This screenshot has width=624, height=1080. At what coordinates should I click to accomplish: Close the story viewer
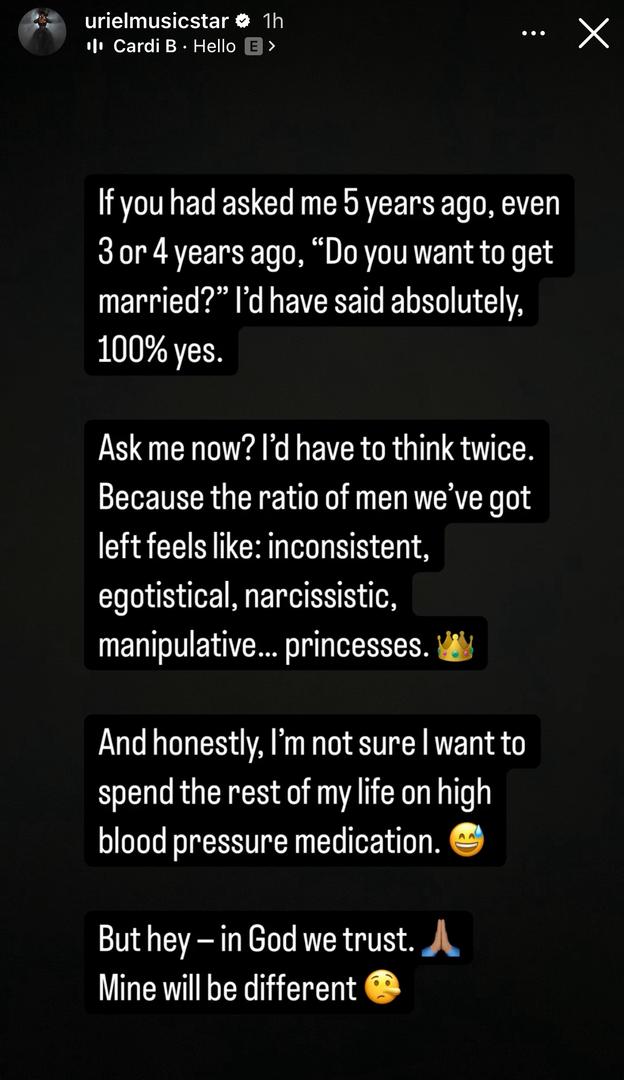593,33
